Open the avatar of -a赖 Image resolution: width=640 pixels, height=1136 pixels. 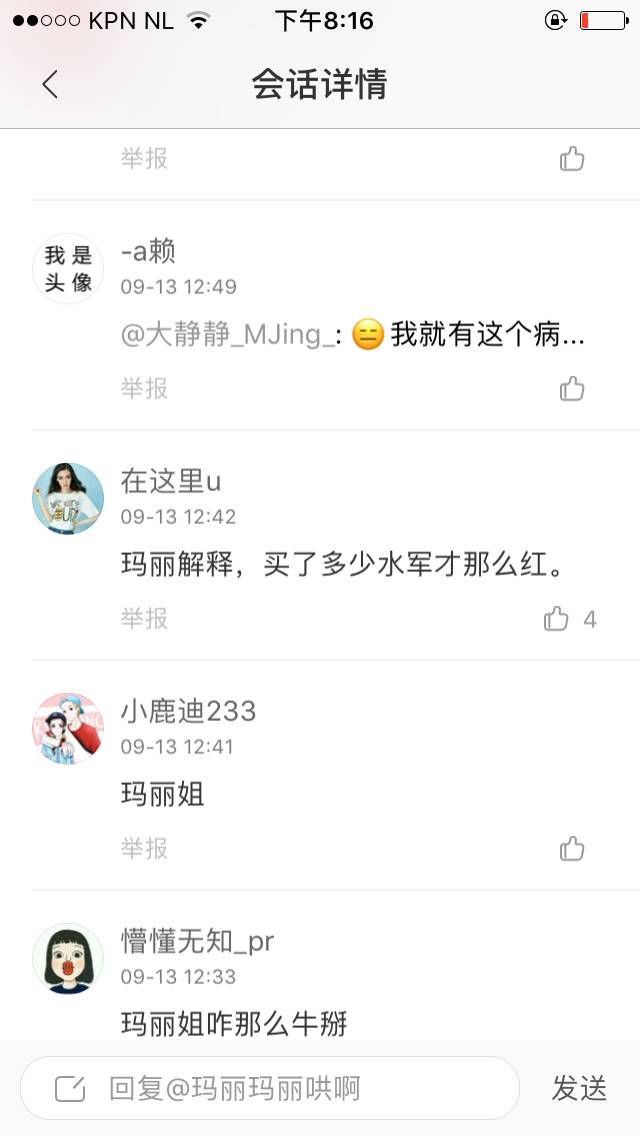point(68,269)
